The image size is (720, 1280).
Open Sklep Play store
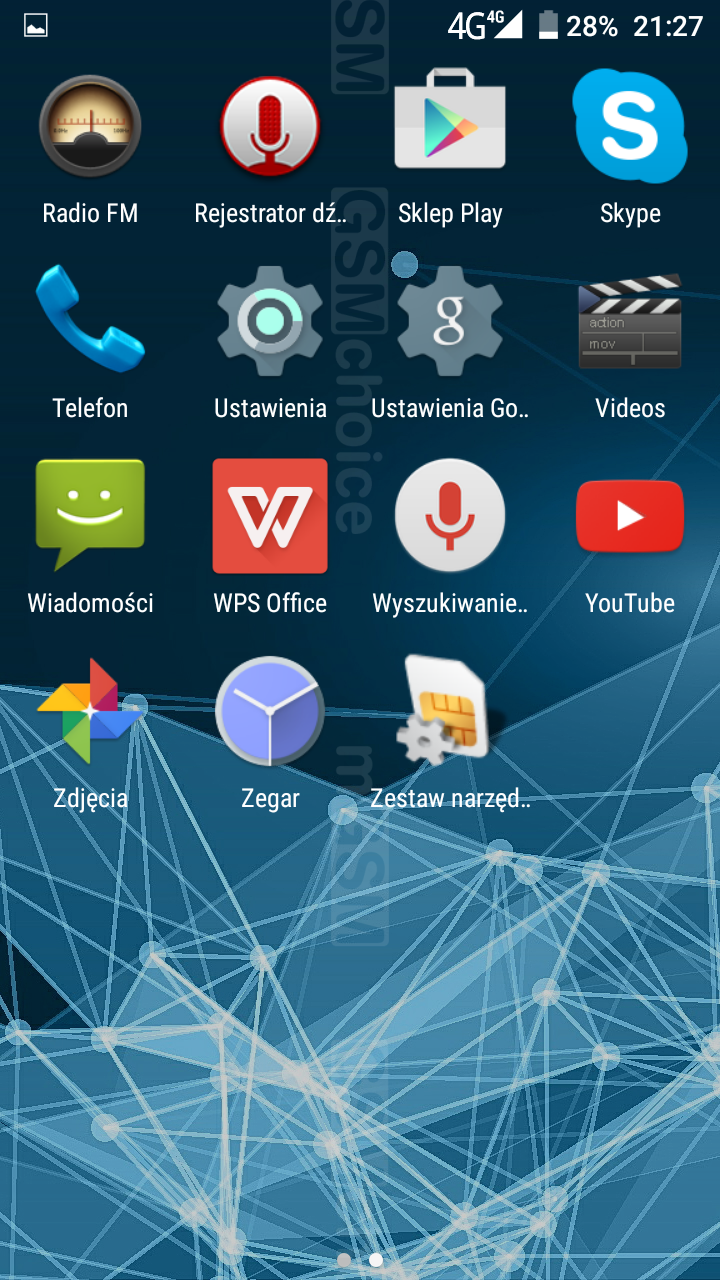(450, 127)
